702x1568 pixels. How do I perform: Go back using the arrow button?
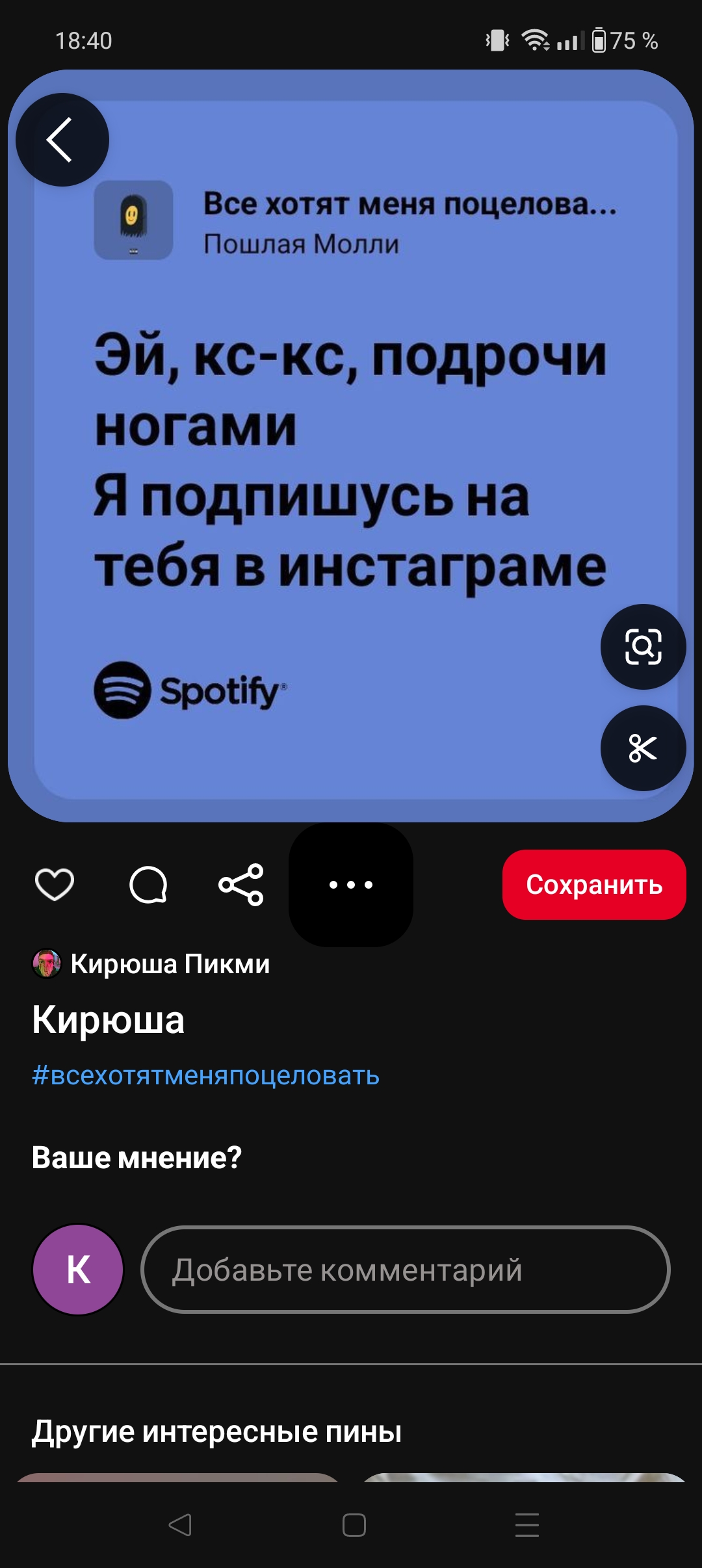coord(62,140)
